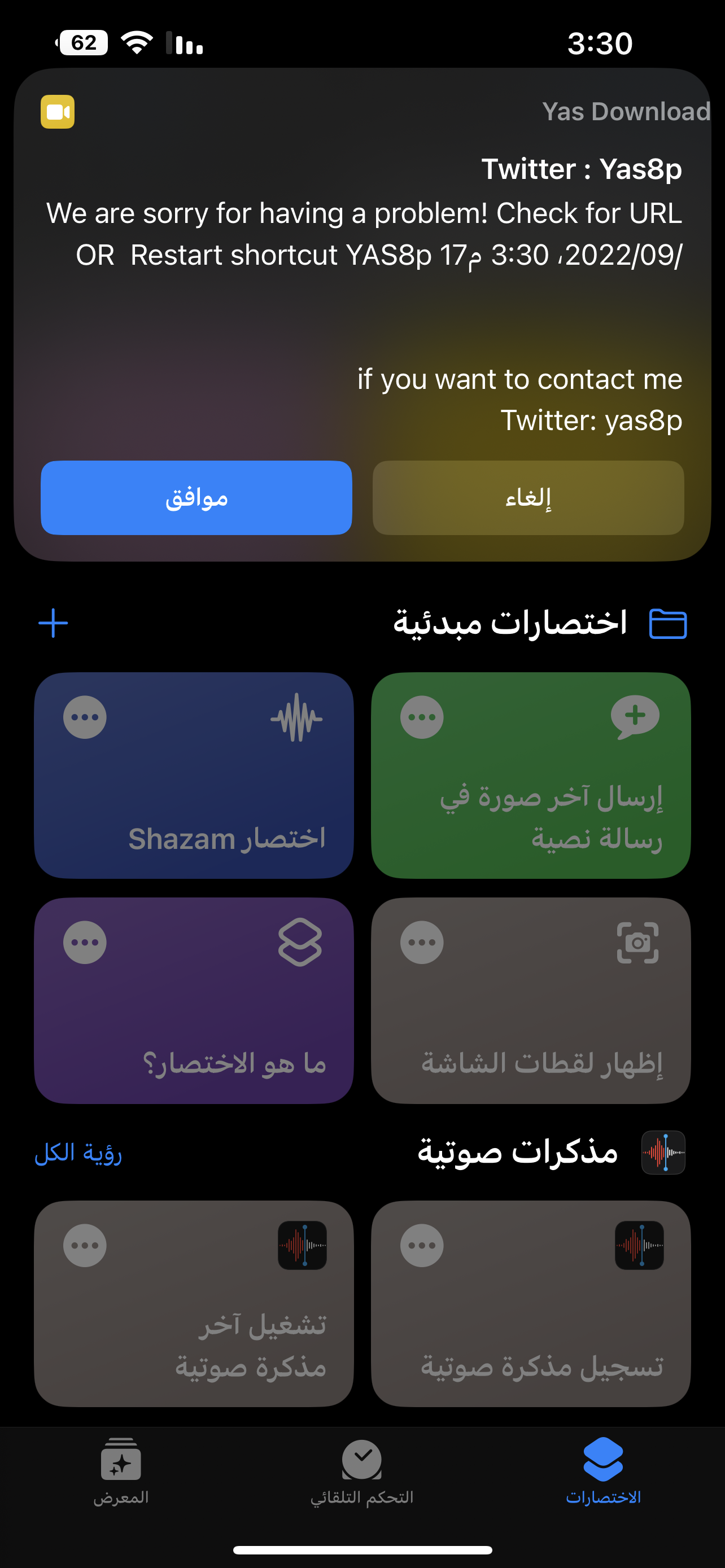Confirm the dialog with موافق button

click(196, 497)
